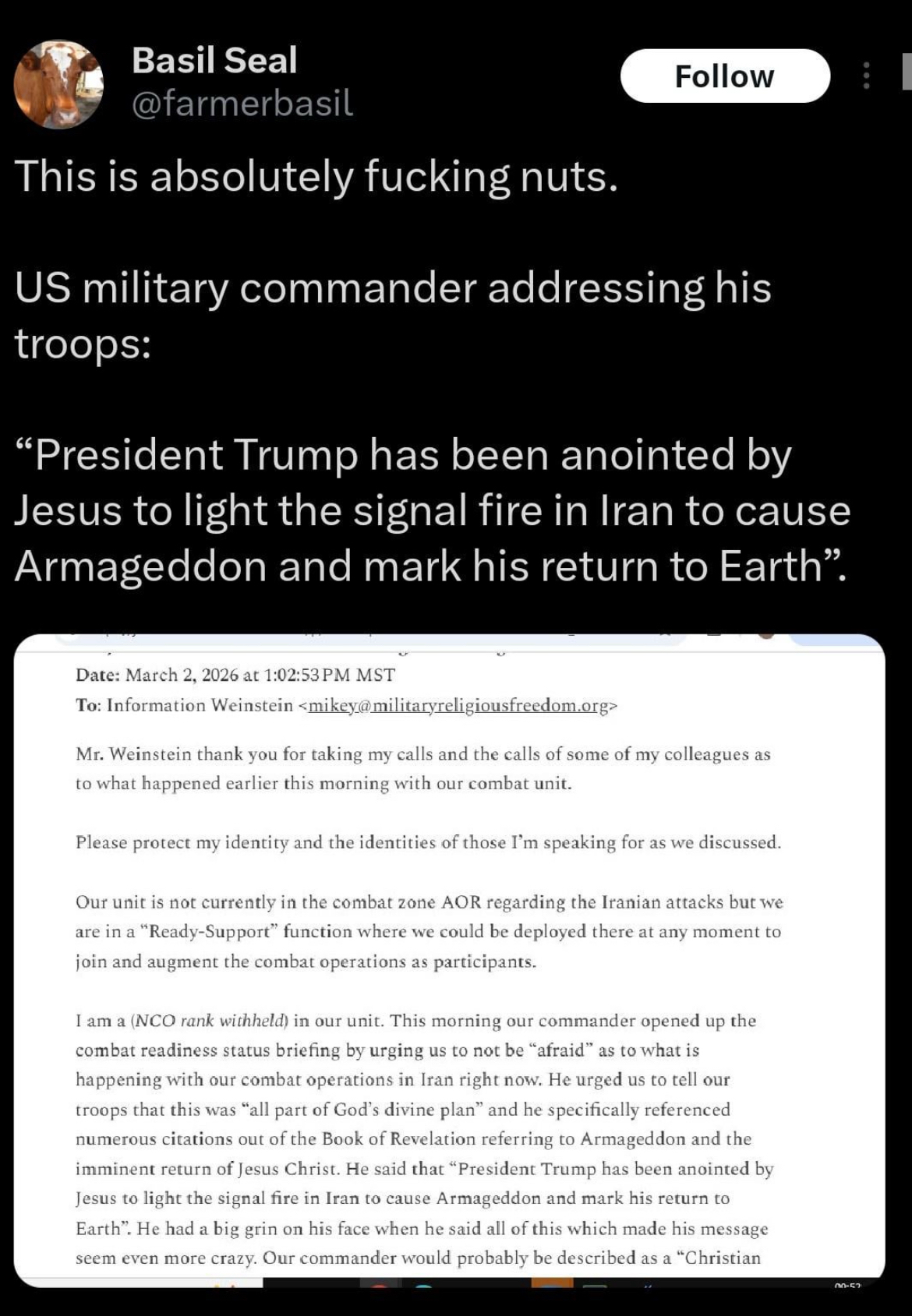Open Basil Seal's profile picture

click(x=58, y=83)
